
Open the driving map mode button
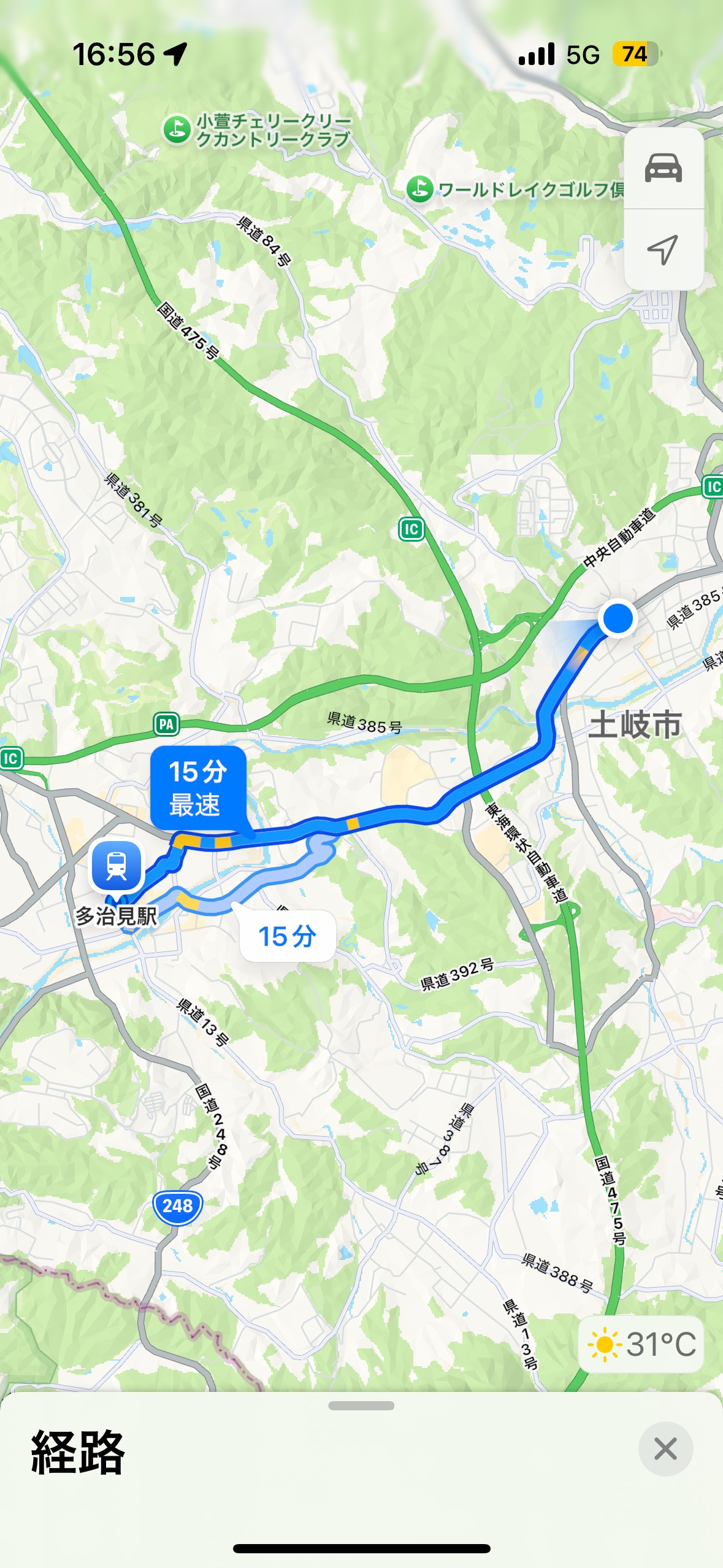[x=663, y=168]
